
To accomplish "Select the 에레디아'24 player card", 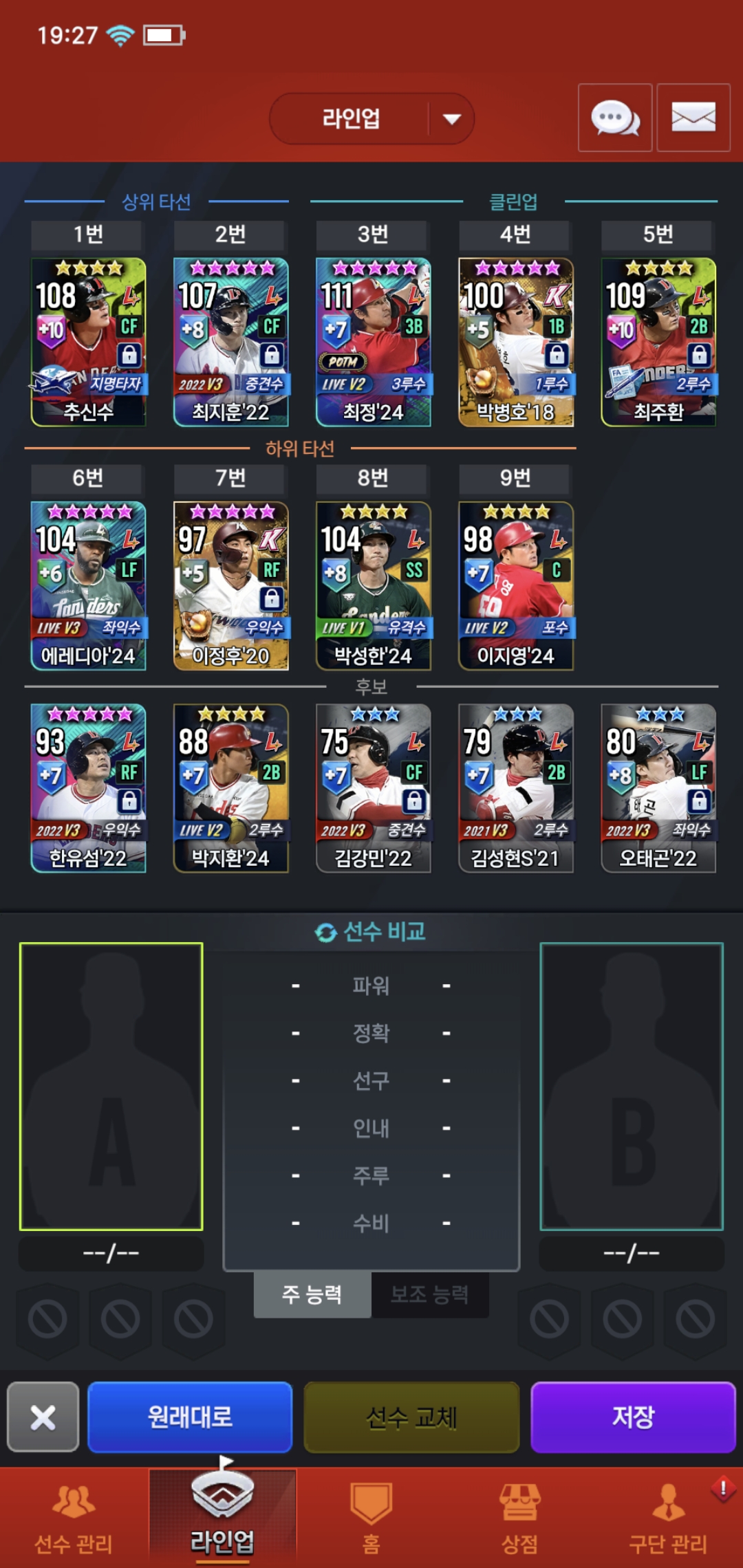I will 88,585.
